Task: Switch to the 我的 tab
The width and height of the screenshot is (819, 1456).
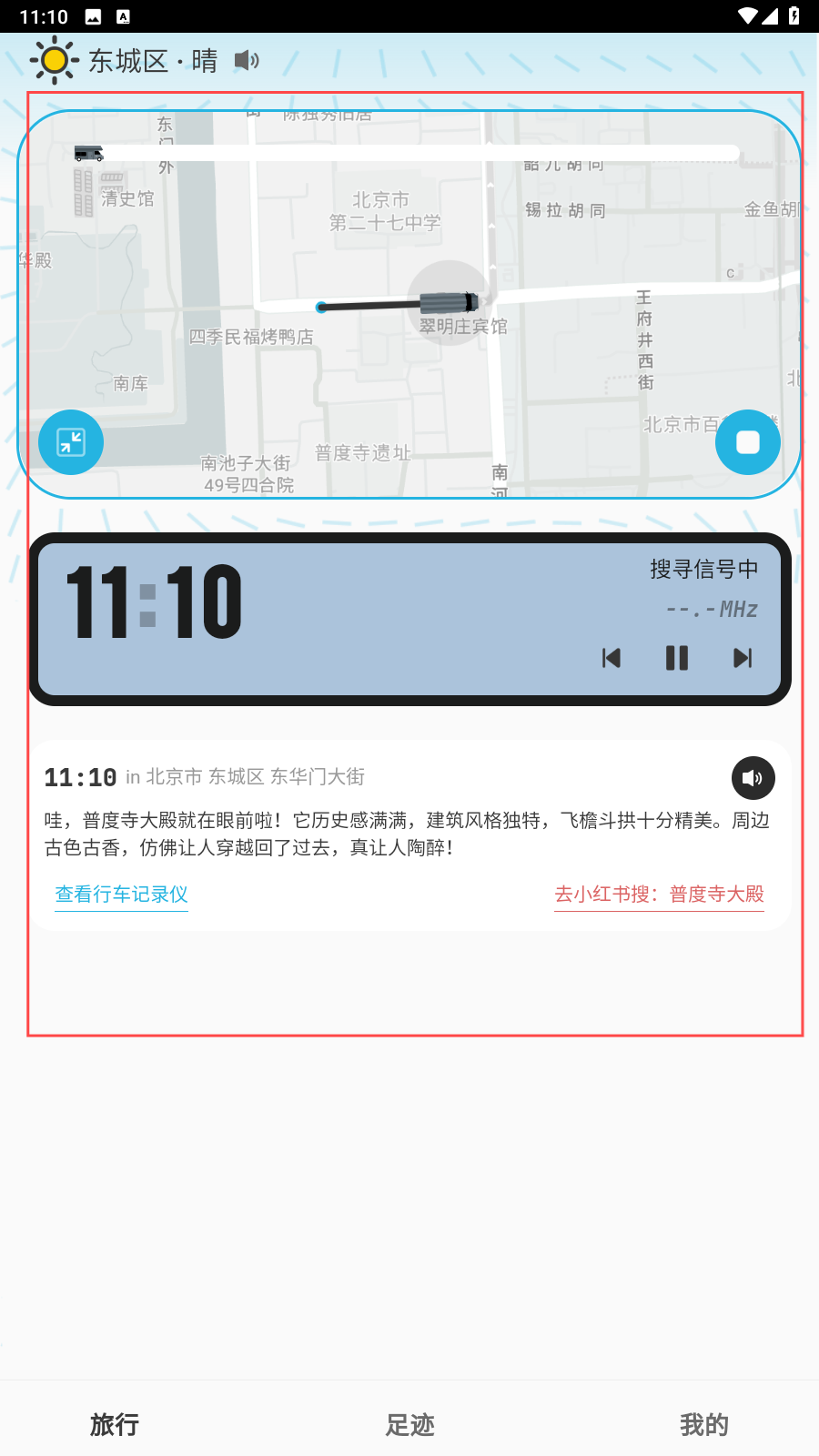Action: coord(704,1424)
